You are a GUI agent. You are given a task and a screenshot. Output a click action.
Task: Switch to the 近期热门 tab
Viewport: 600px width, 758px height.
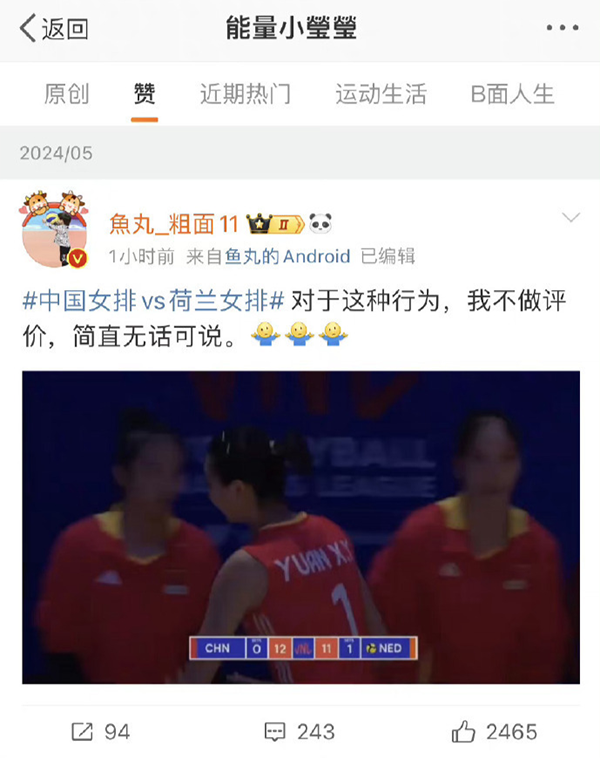(x=245, y=94)
